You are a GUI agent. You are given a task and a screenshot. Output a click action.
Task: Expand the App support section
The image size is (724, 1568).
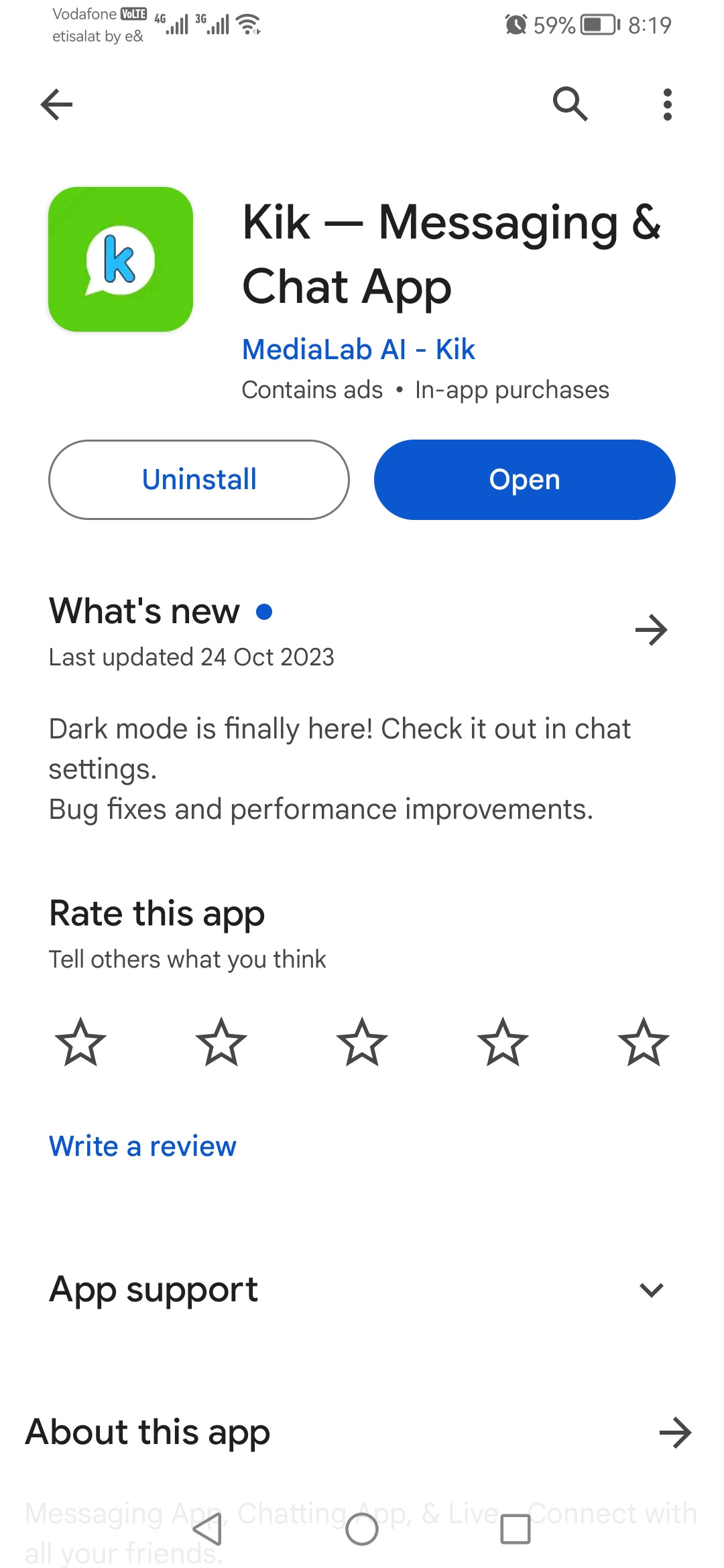[362, 1290]
